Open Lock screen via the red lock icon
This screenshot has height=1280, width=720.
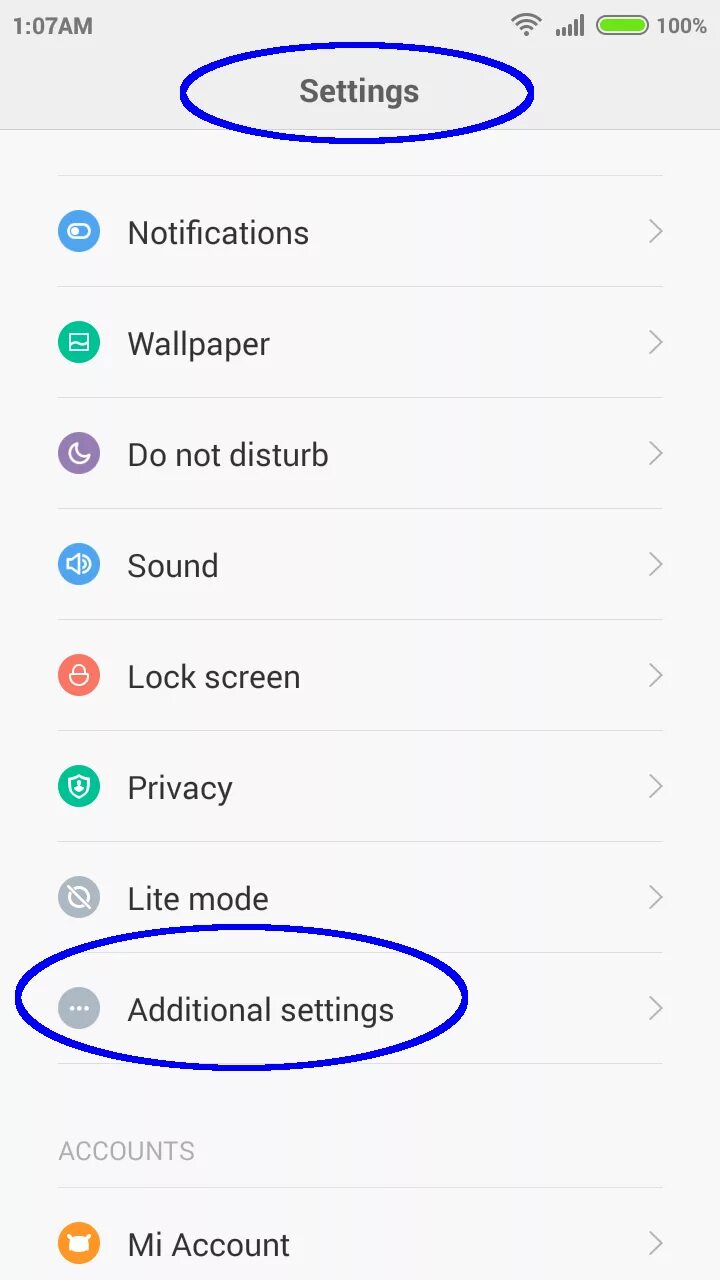79,675
